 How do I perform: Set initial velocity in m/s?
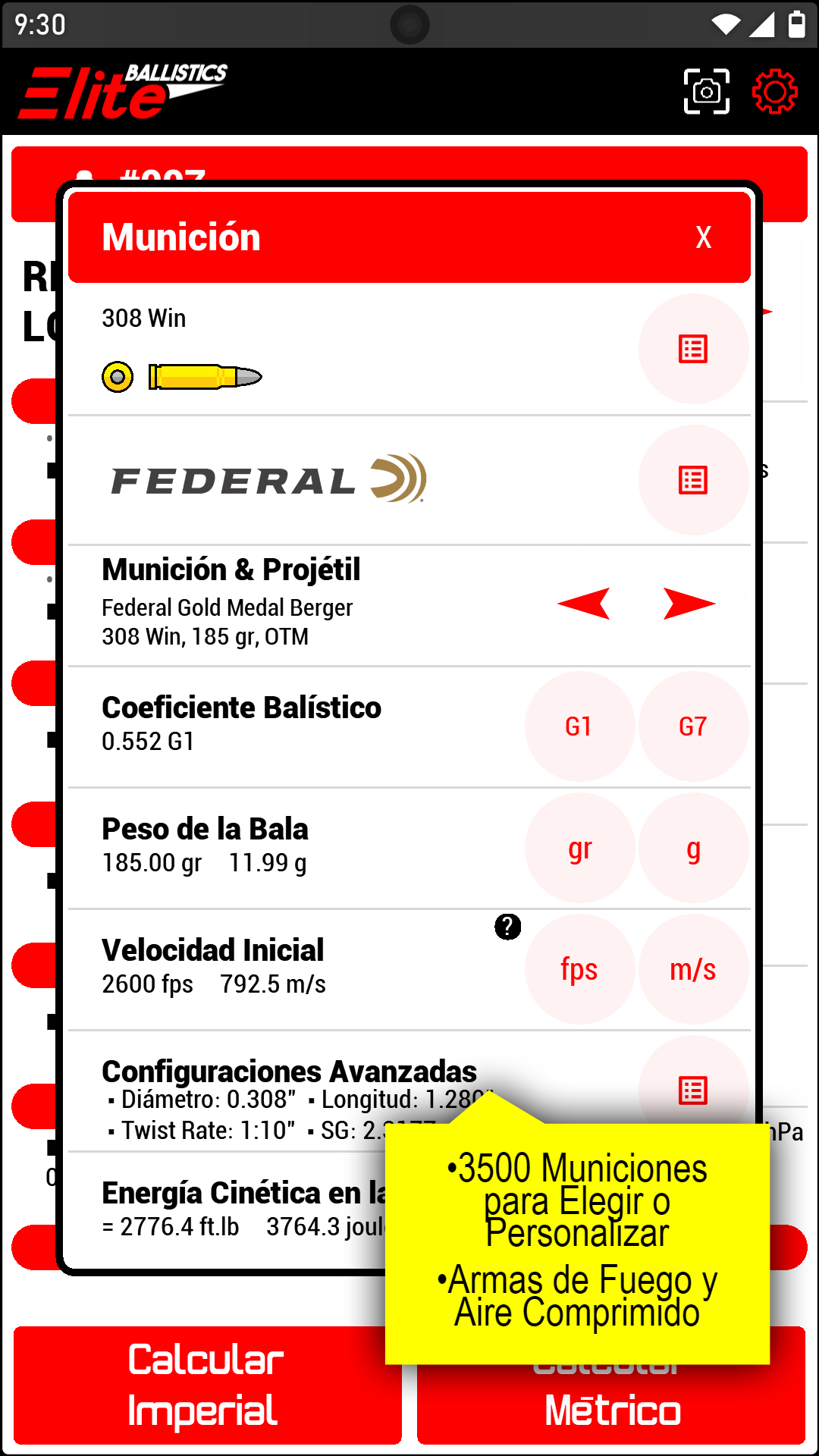click(693, 969)
